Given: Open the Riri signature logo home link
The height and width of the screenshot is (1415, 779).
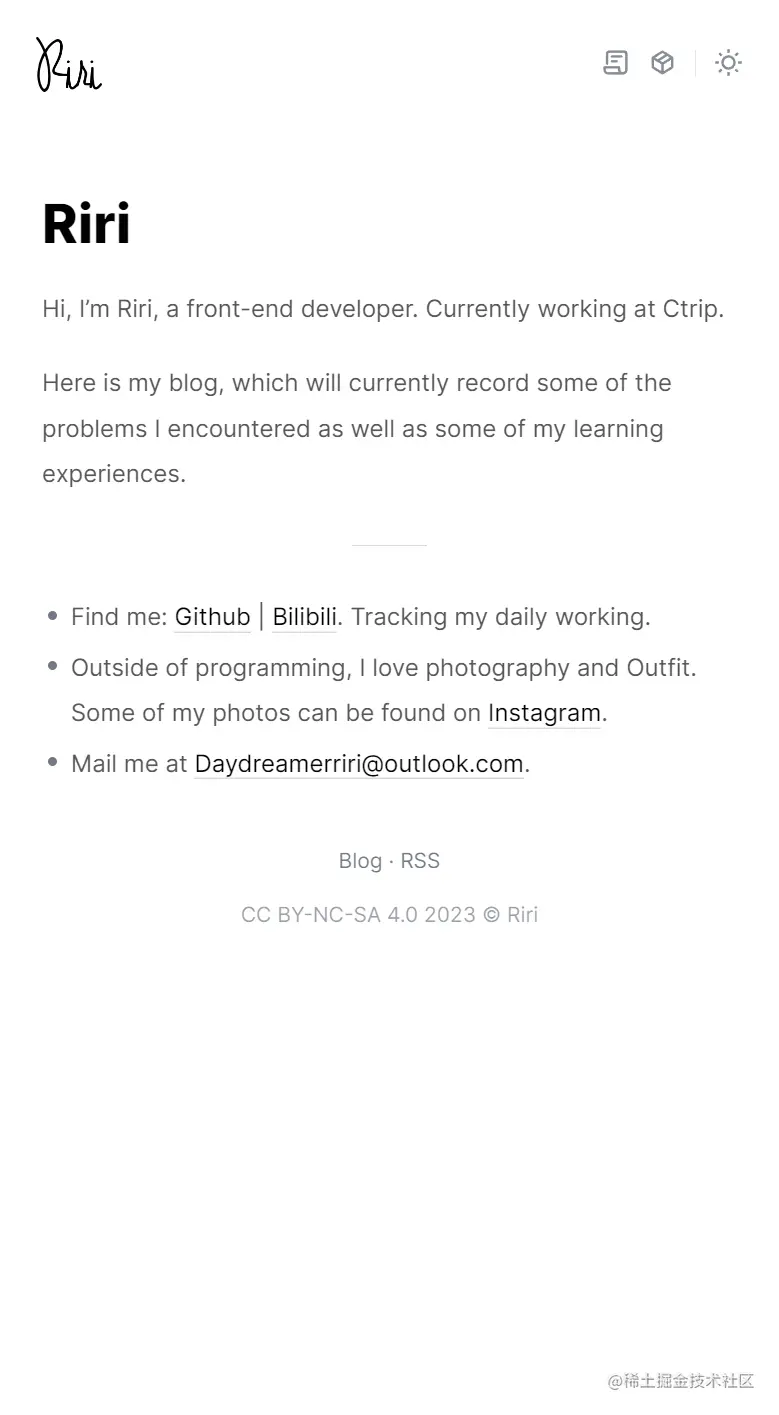Looking at the screenshot, I should point(69,65).
